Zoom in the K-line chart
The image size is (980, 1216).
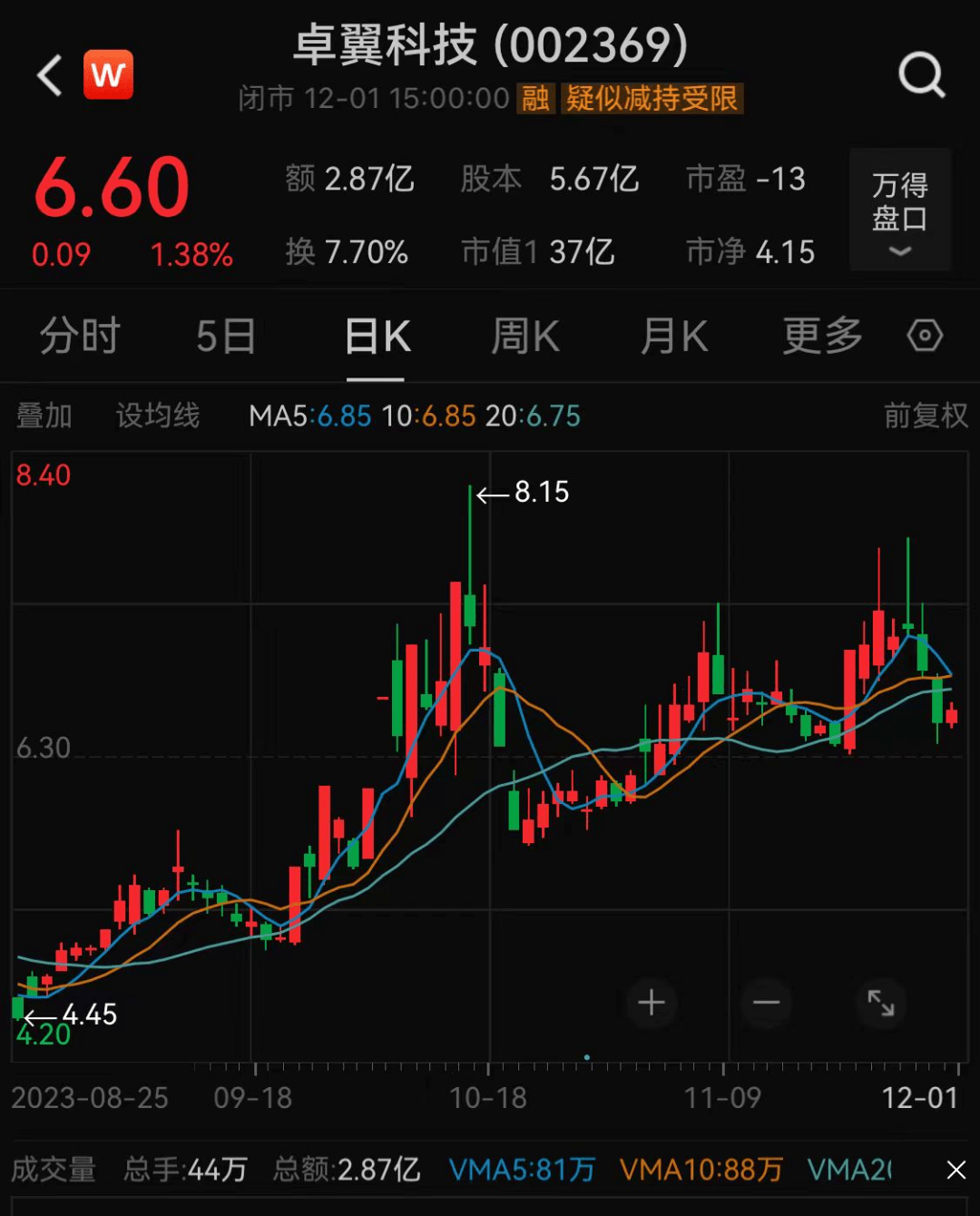pyautogui.click(x=652, y=1003)
